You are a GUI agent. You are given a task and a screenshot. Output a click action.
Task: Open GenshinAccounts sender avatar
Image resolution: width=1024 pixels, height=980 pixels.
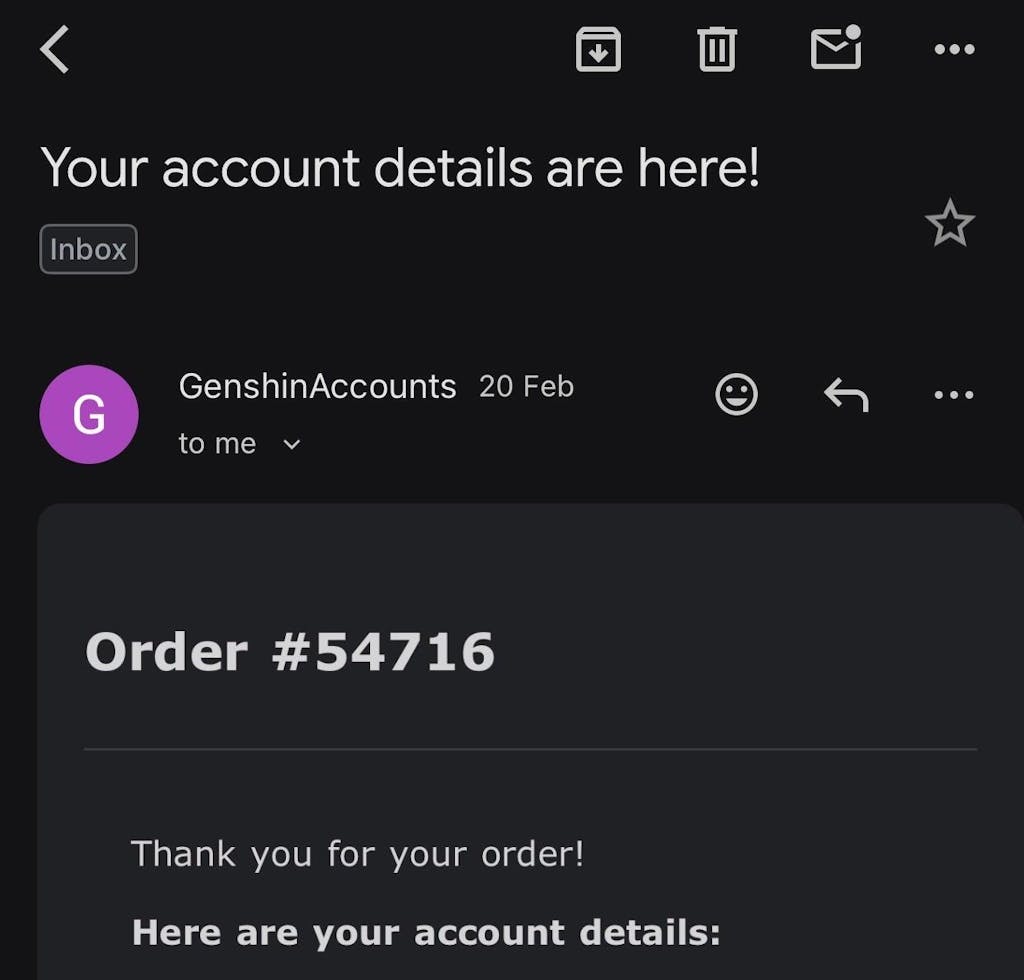click(x=88, y=414)
